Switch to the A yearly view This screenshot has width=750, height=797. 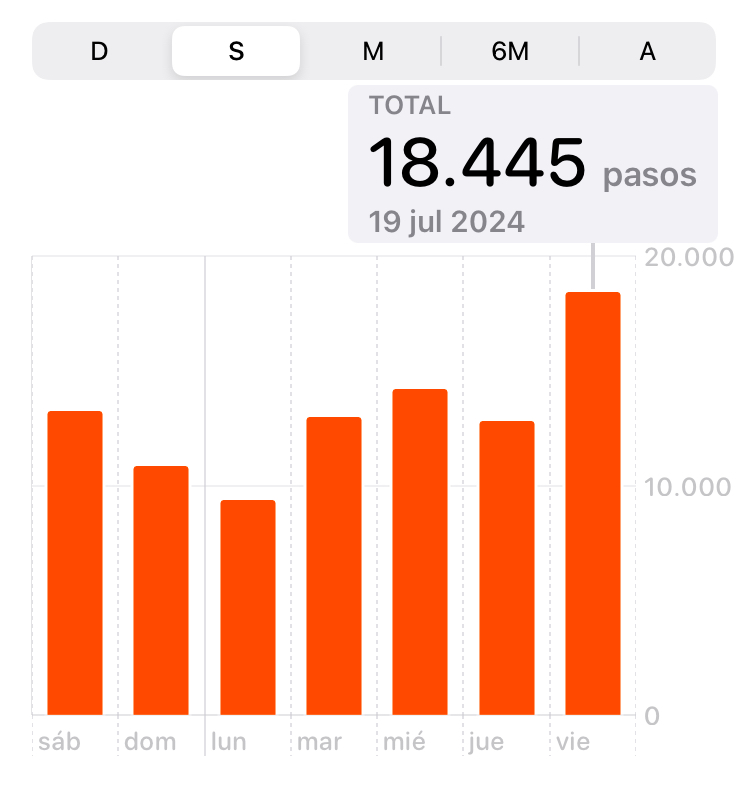pyautogui.click(x=647, y=51)
